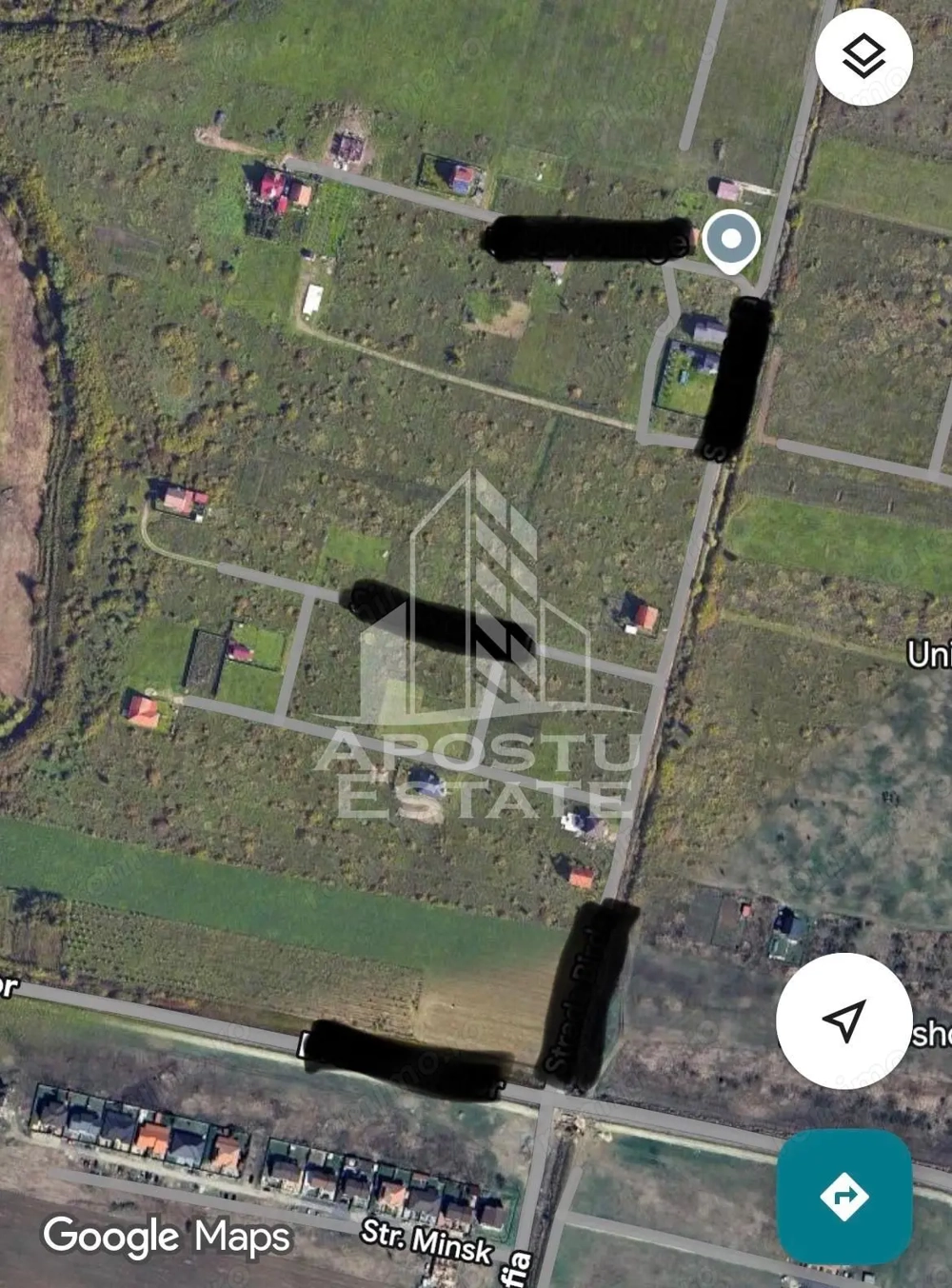Select the partially visible Uni label

coord(928,654)
